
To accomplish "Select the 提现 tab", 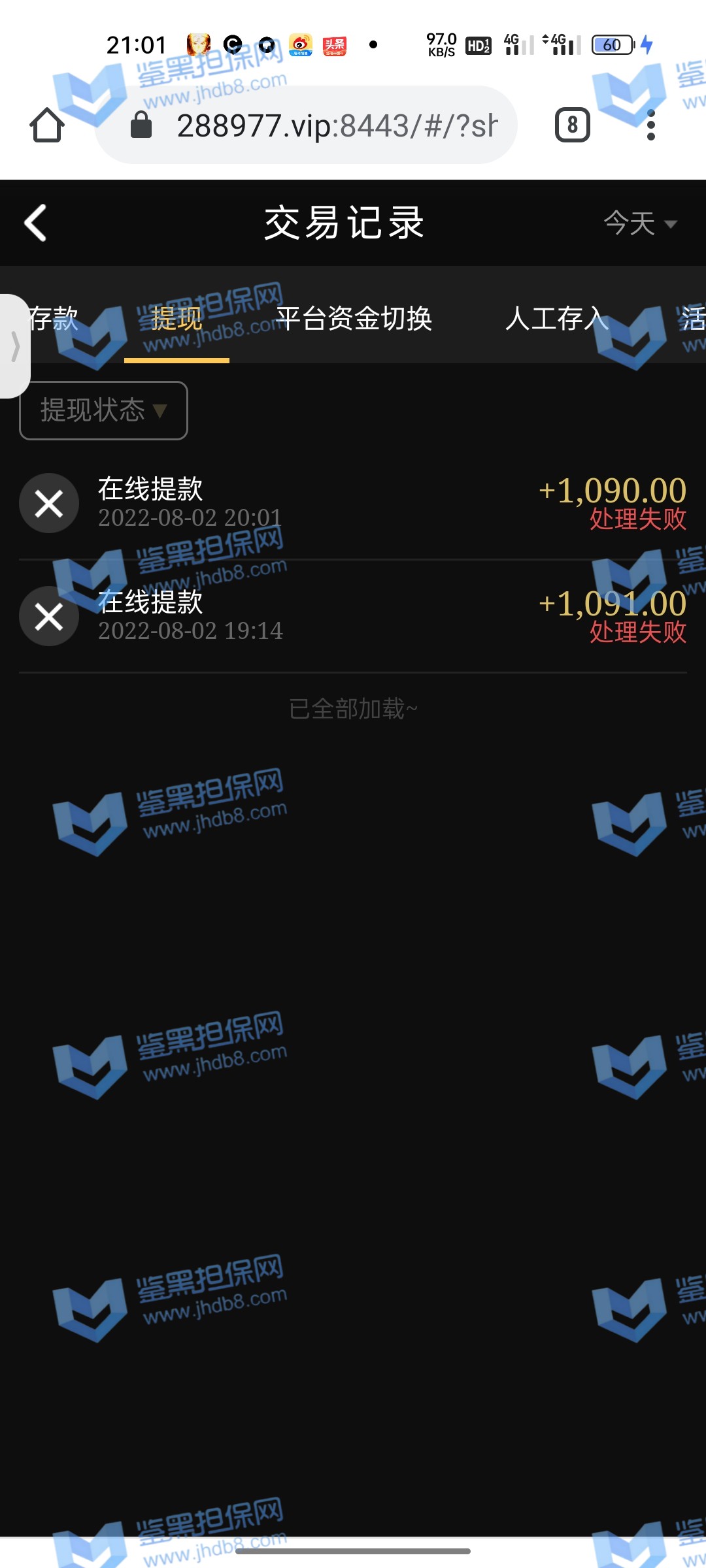I will (176, 319).
